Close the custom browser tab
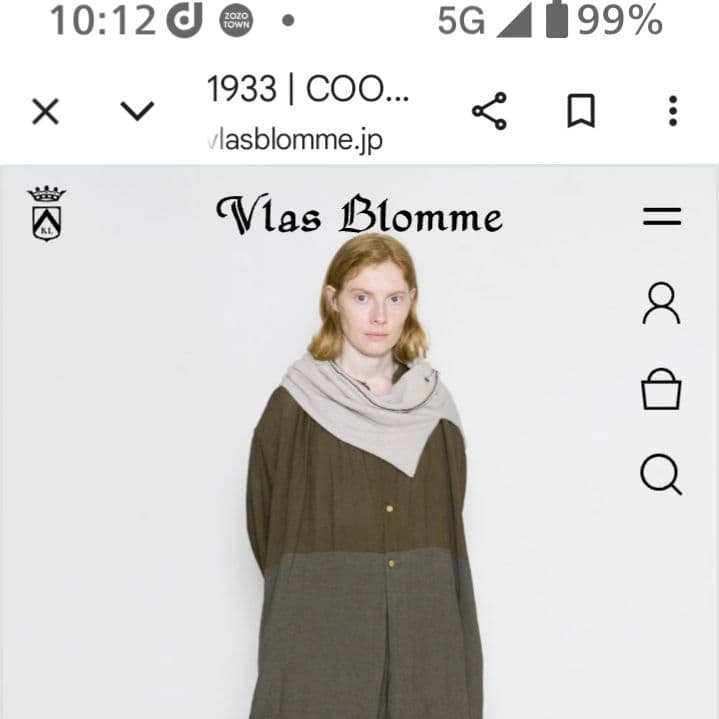The image size is (719, 719). [45, 111]
